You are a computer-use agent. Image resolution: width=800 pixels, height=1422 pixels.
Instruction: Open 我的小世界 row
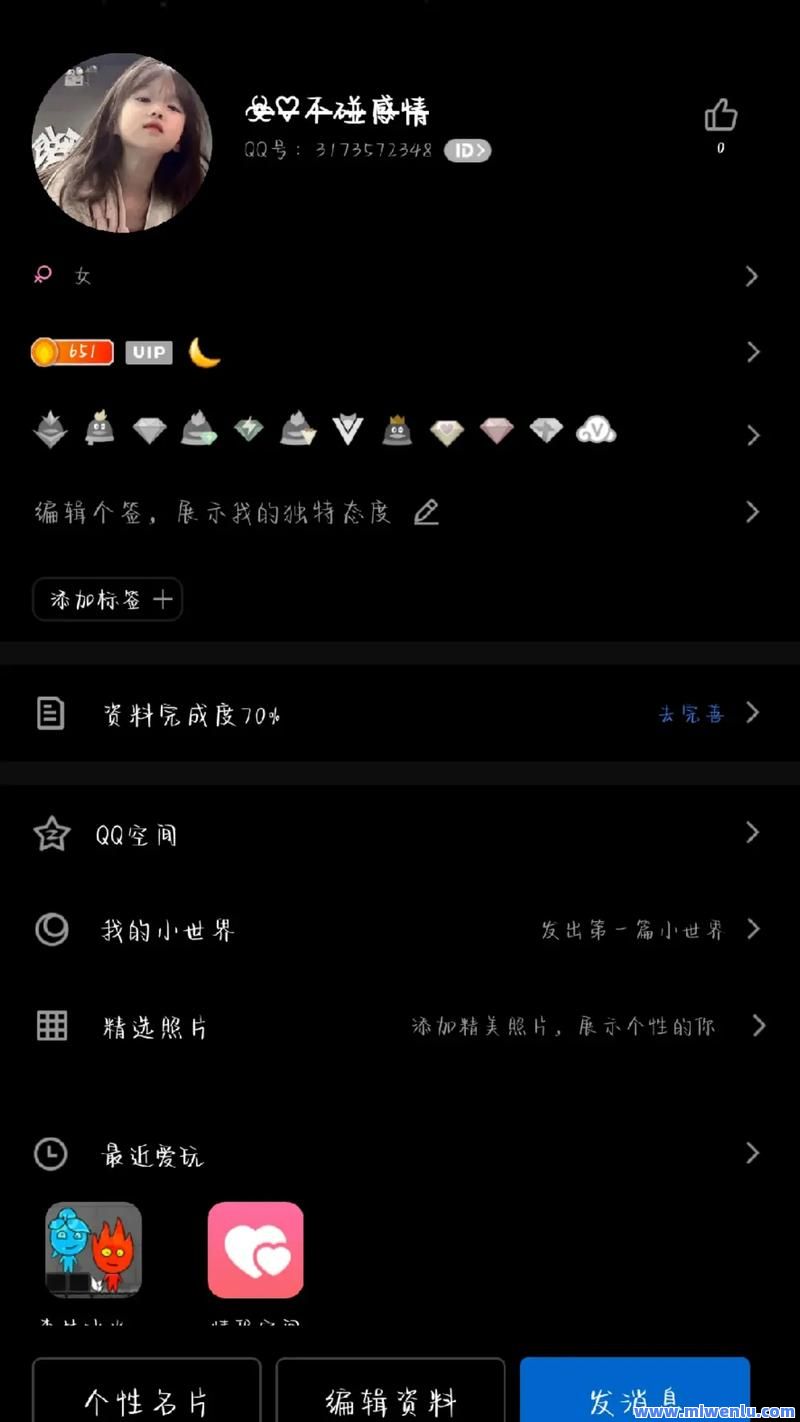click(400, 930)
